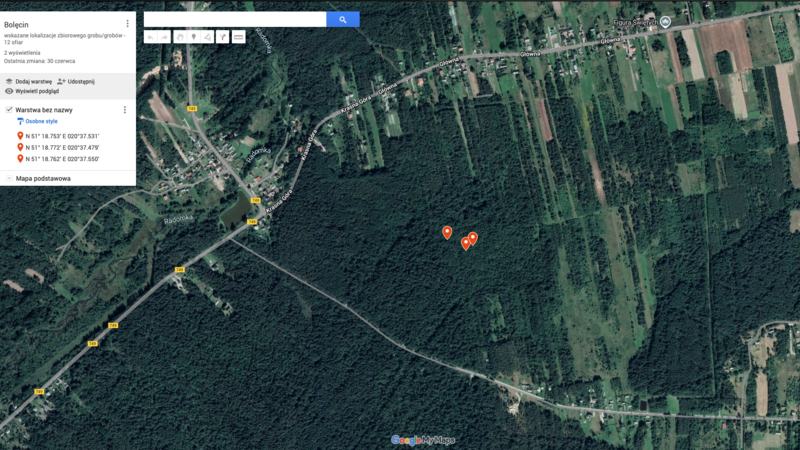800x450 pixels.
Task: Redo the last map edit
Action: point(165,37)
